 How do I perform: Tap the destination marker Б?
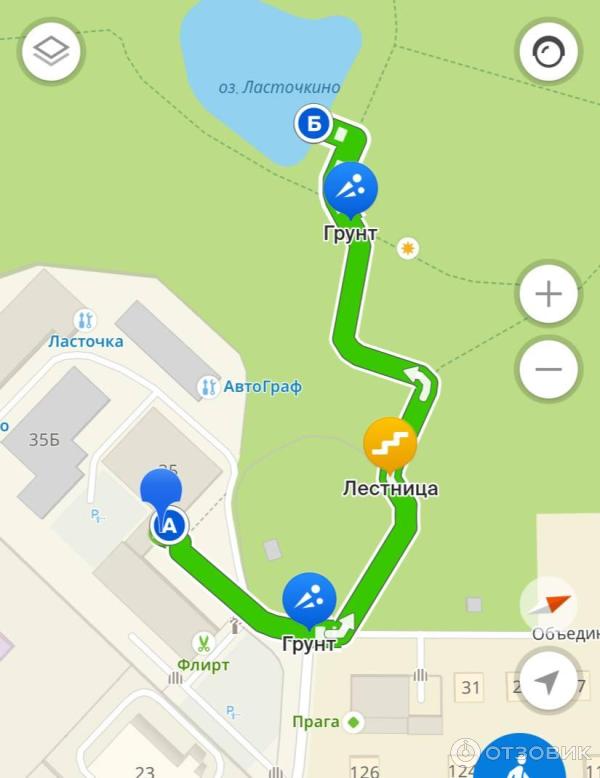[x=312, y=125]
